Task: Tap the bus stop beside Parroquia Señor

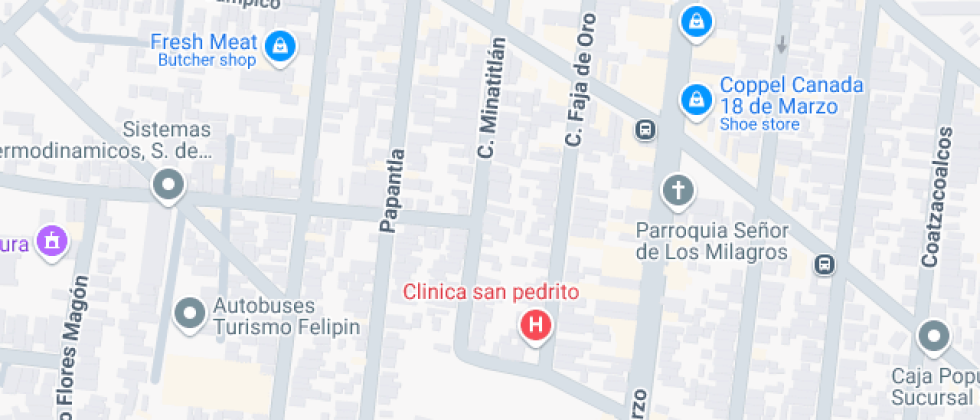Action: click(824, 264)
